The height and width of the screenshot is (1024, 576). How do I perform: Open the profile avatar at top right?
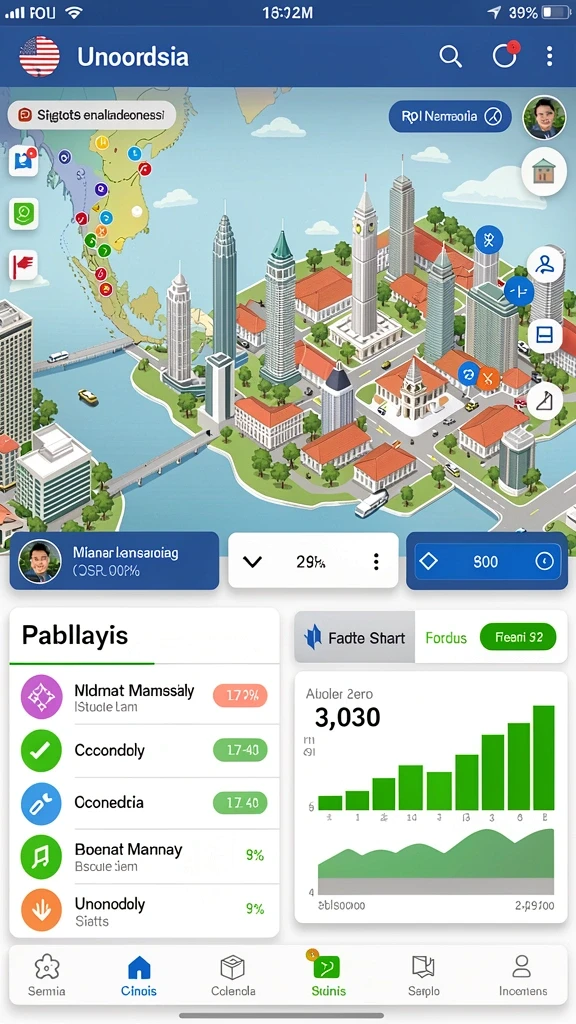coord(544,118)
